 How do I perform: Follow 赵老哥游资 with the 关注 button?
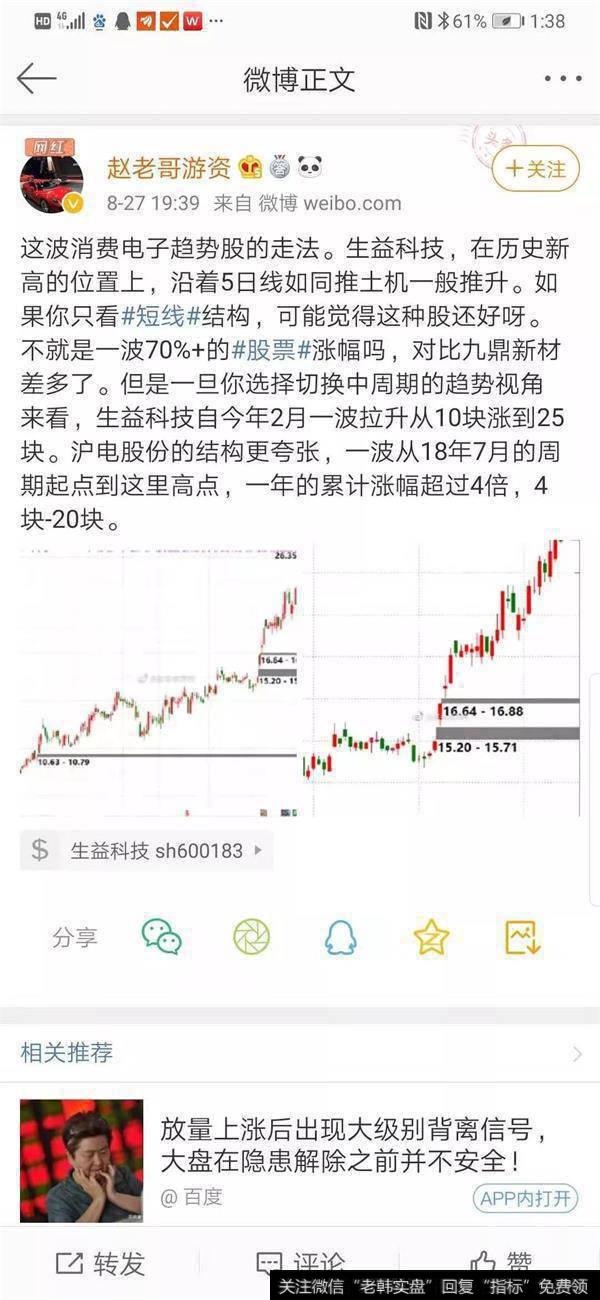coord(535,169)
